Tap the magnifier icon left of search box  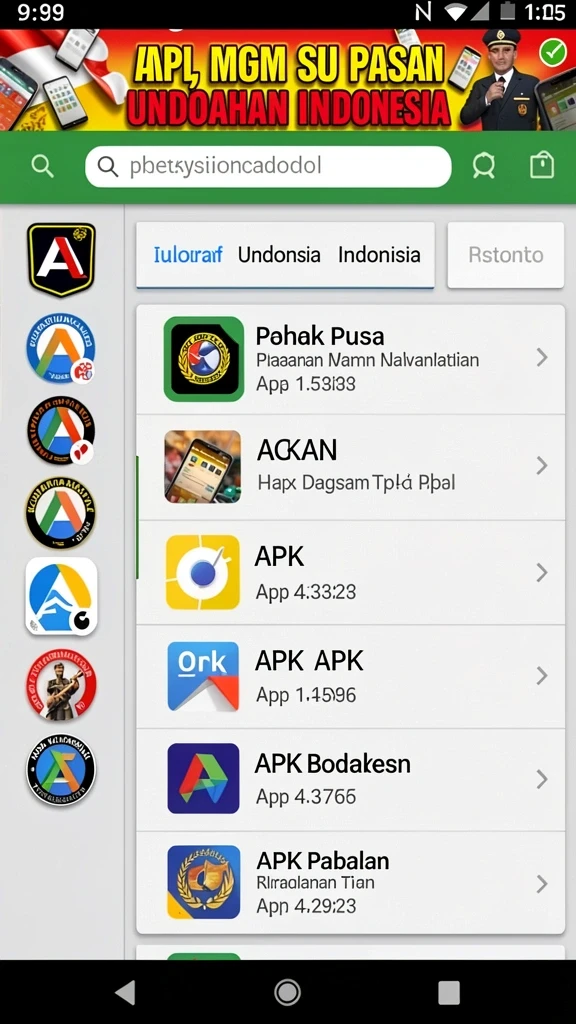[42, 167]
